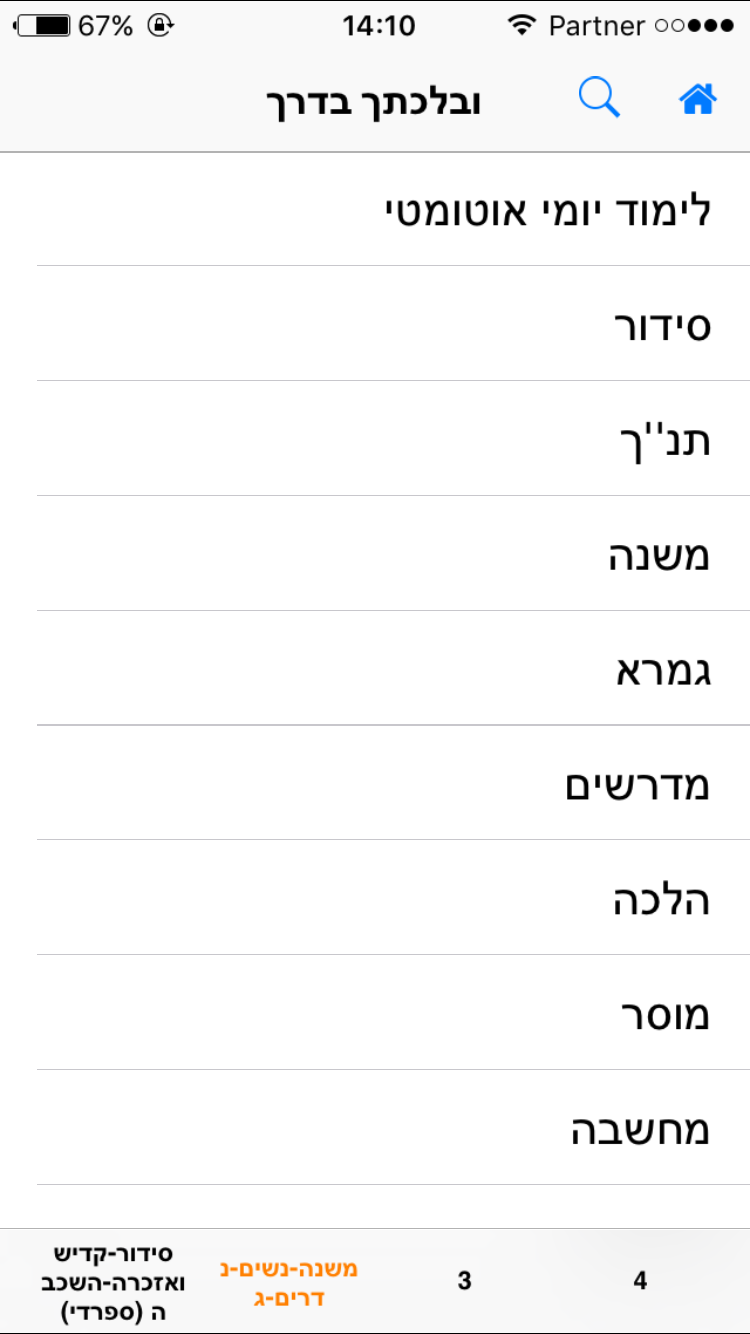Switch to bottom tab 4
The width and height of the screenshot is (750, 1334).
point(641,1281)
